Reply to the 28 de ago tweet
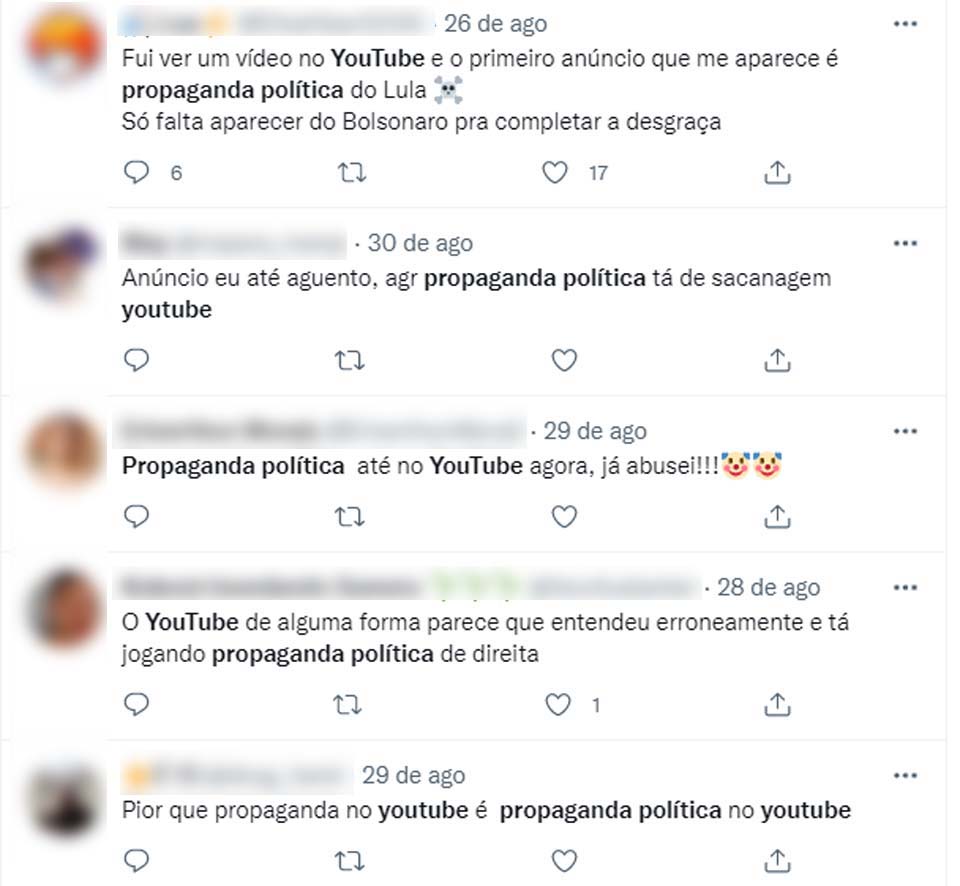960x886 pixels. point(136,705)
